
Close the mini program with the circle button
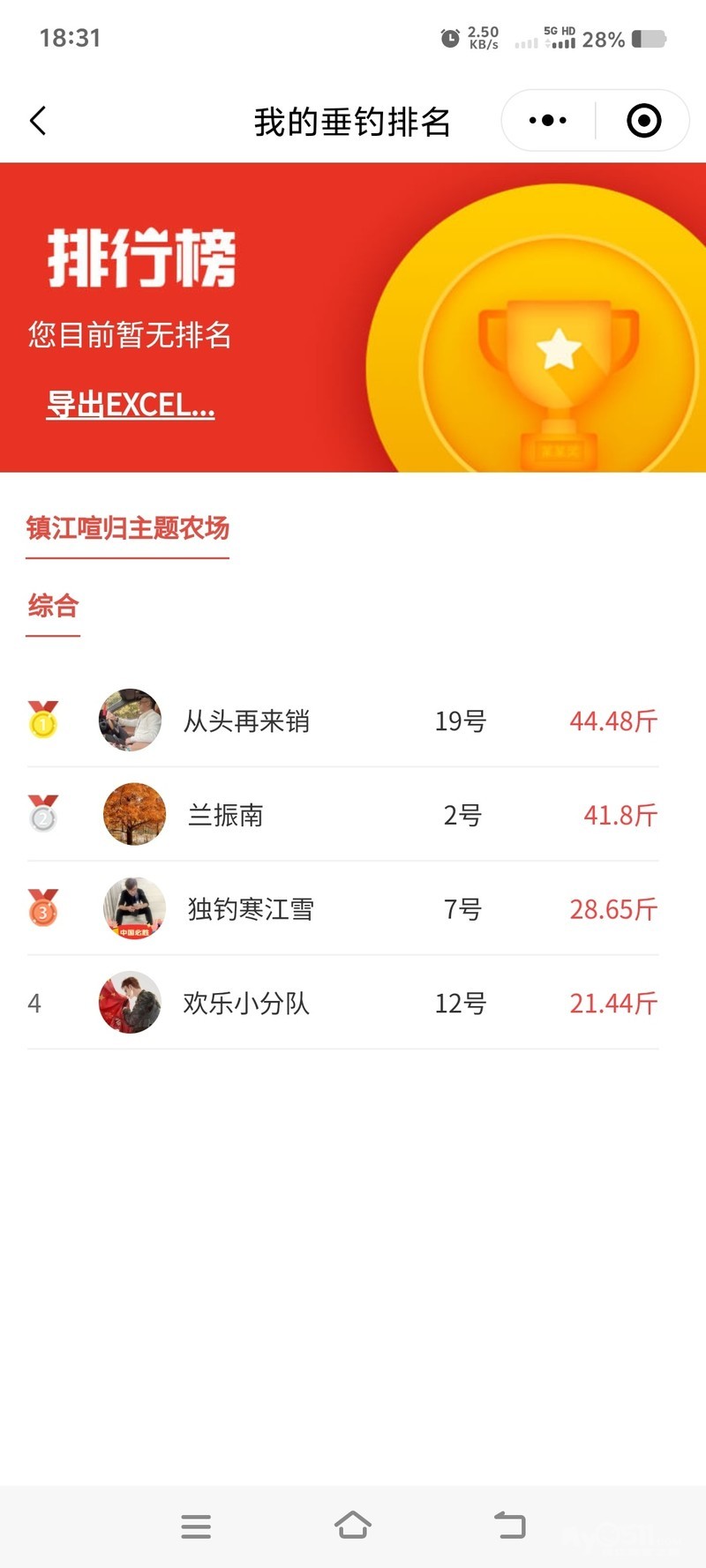tap(643, 121)
